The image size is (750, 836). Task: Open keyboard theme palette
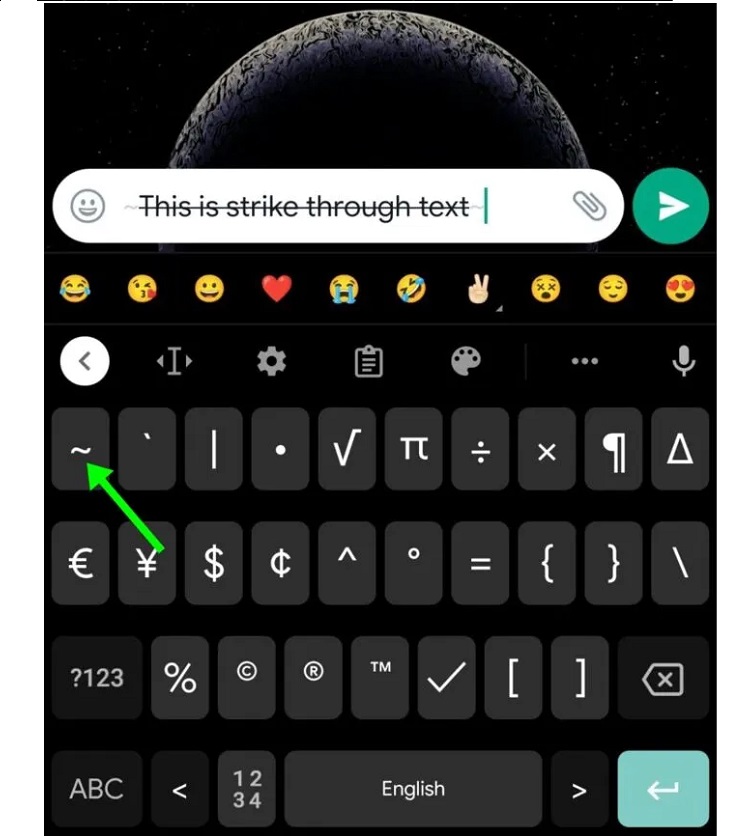[466, 362]
